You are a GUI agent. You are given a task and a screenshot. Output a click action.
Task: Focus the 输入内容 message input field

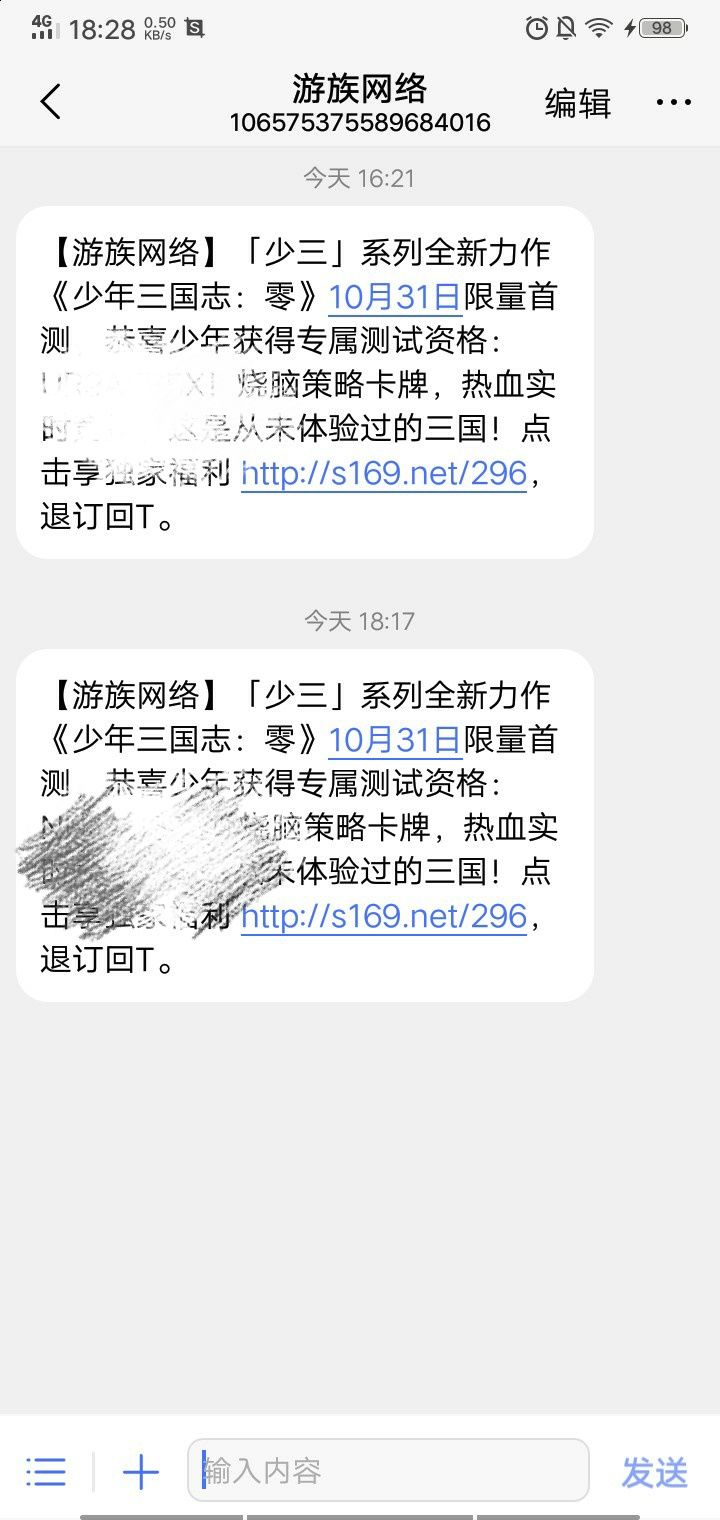pyautogui.click(x=388, y=1470)
